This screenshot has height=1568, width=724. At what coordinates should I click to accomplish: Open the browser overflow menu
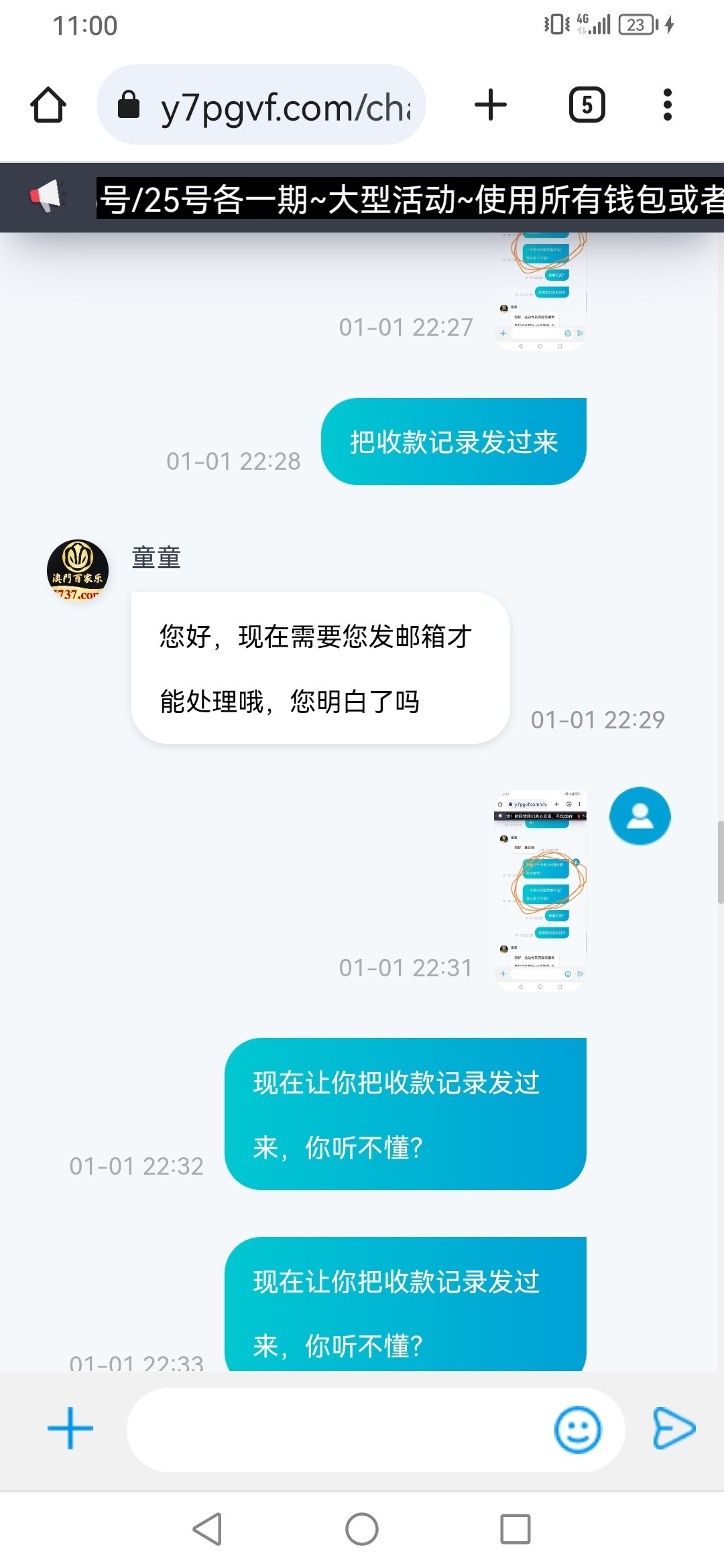[667, 105]
